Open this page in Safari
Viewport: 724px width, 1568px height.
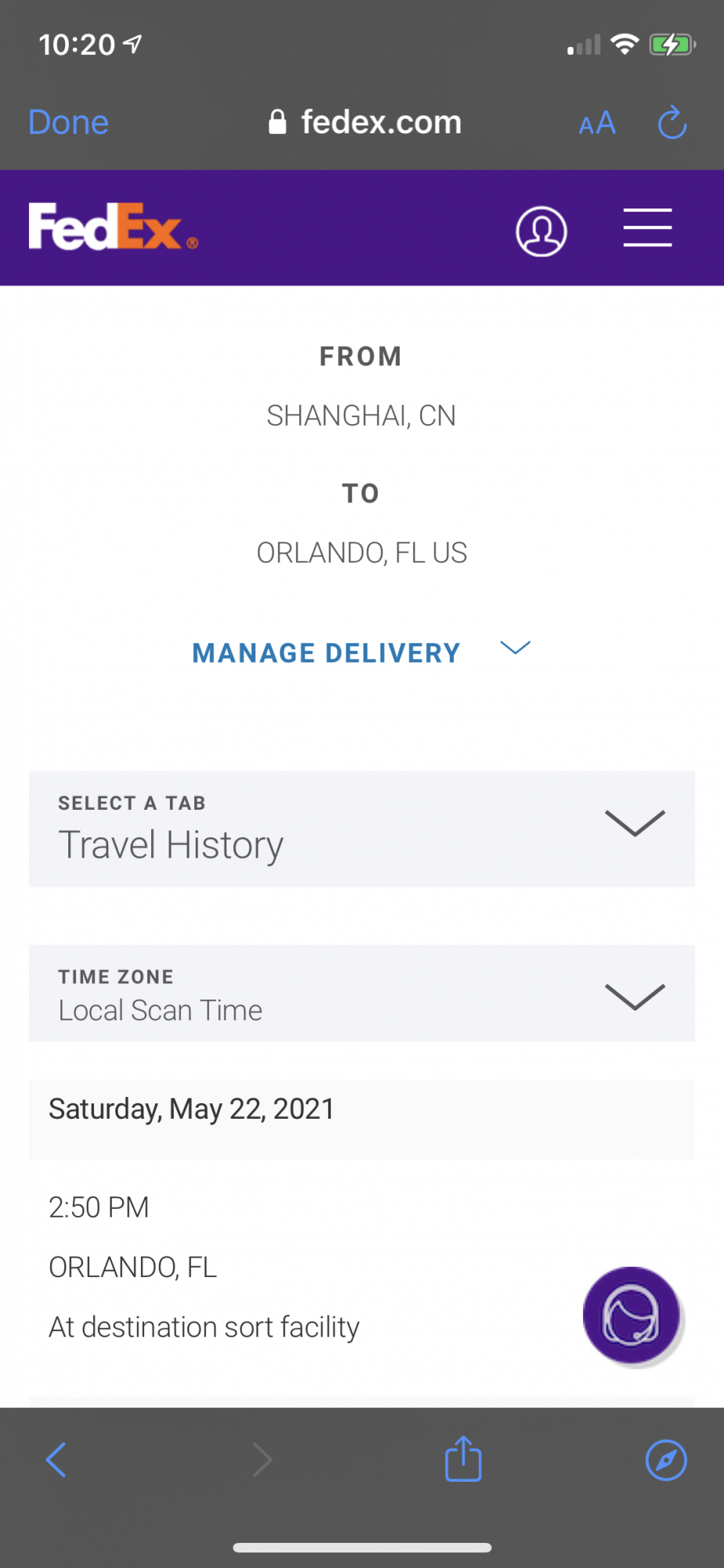666,1460
